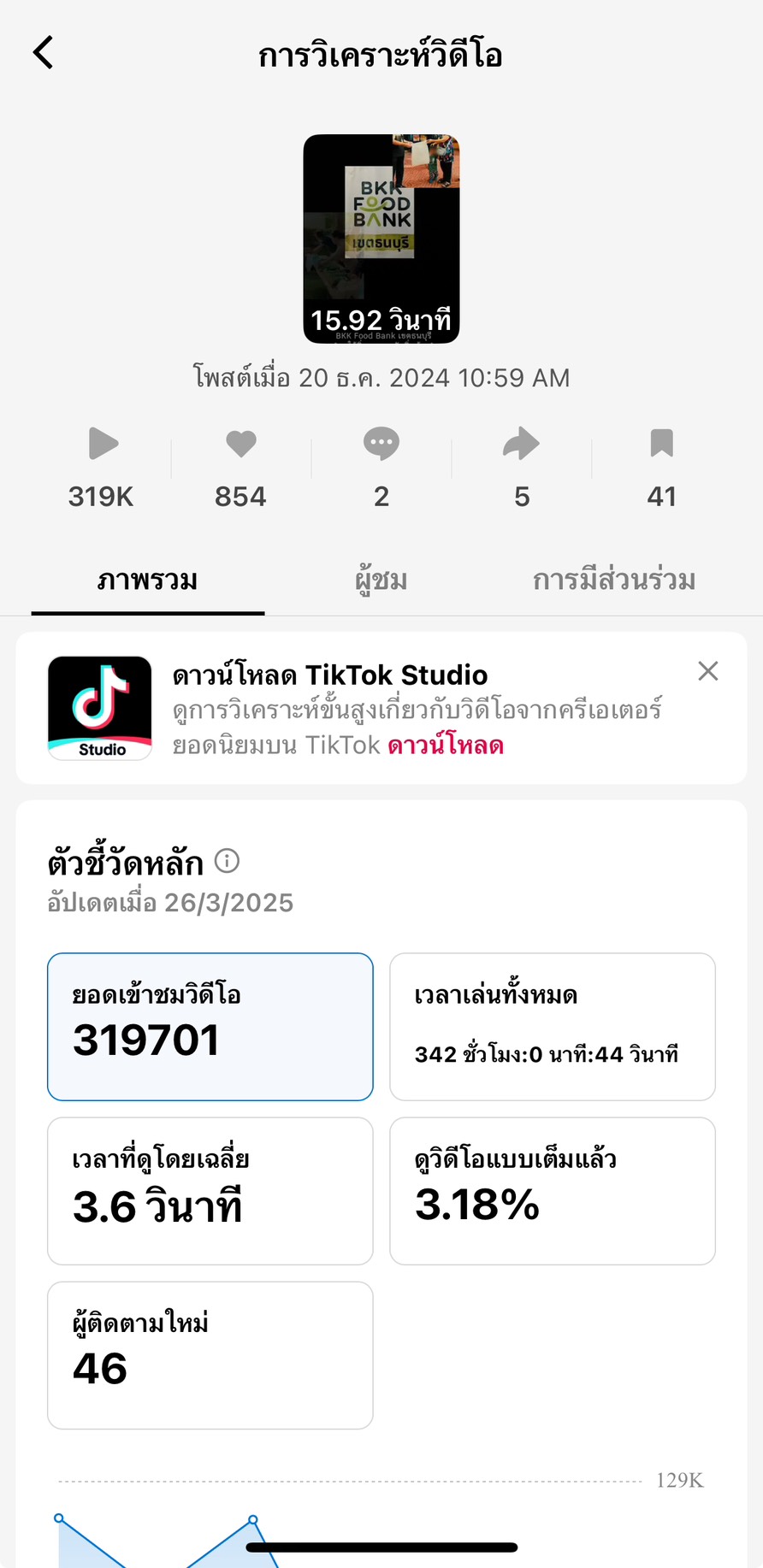Viewport: 763px width, 1568px height.
Task: Open the BKK Food Bank video thumbnail
Action: click(x=381, y=239)
